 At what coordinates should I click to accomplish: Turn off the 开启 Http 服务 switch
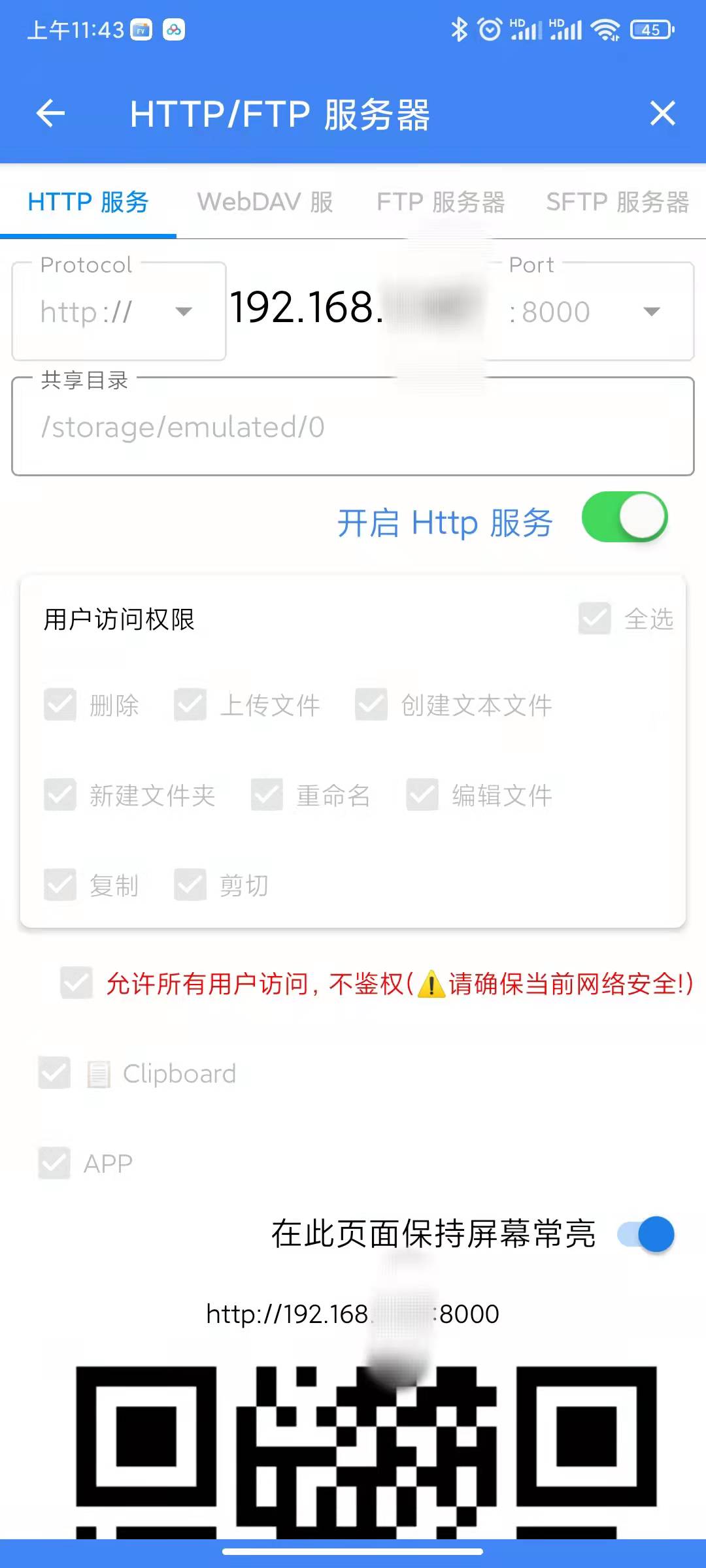click(624, 517)
